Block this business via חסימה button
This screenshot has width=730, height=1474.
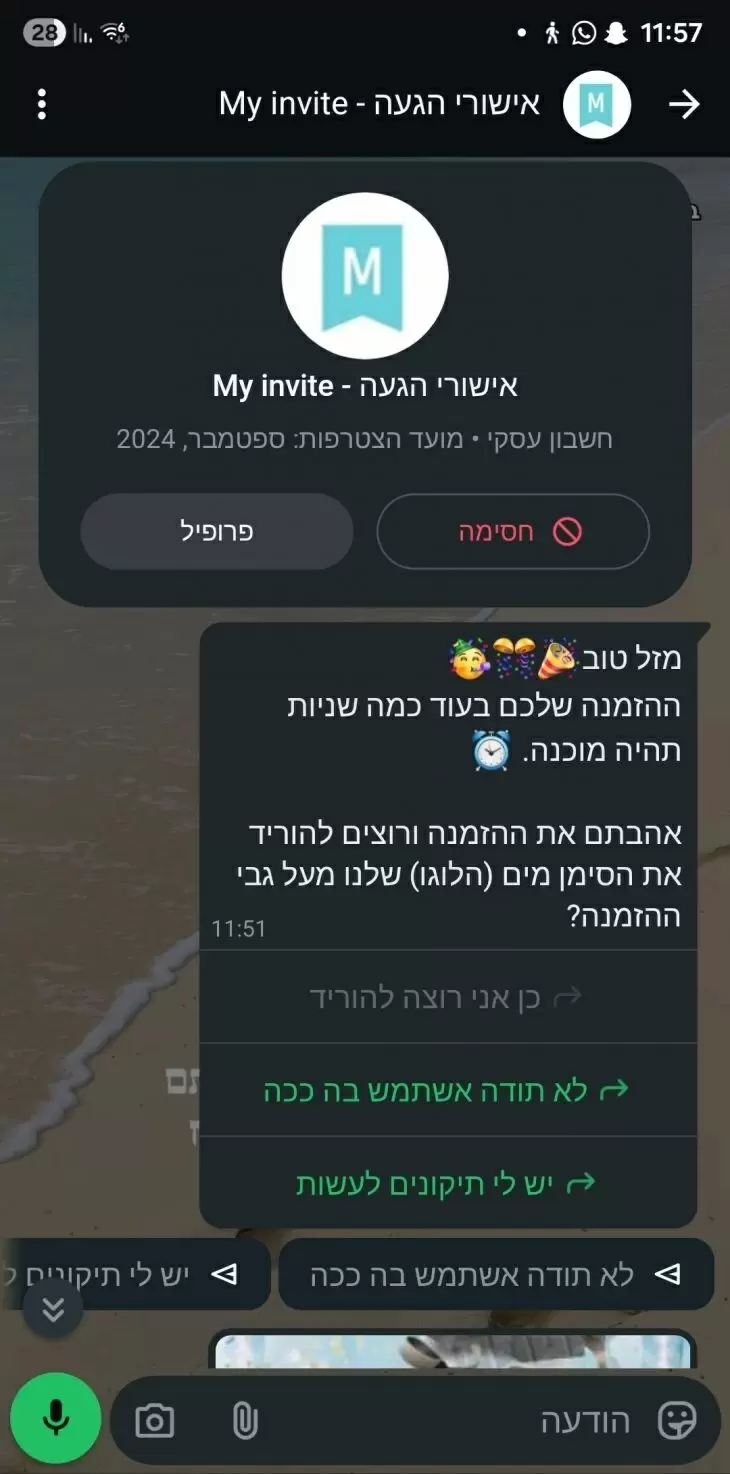click(x=513, y=531)
